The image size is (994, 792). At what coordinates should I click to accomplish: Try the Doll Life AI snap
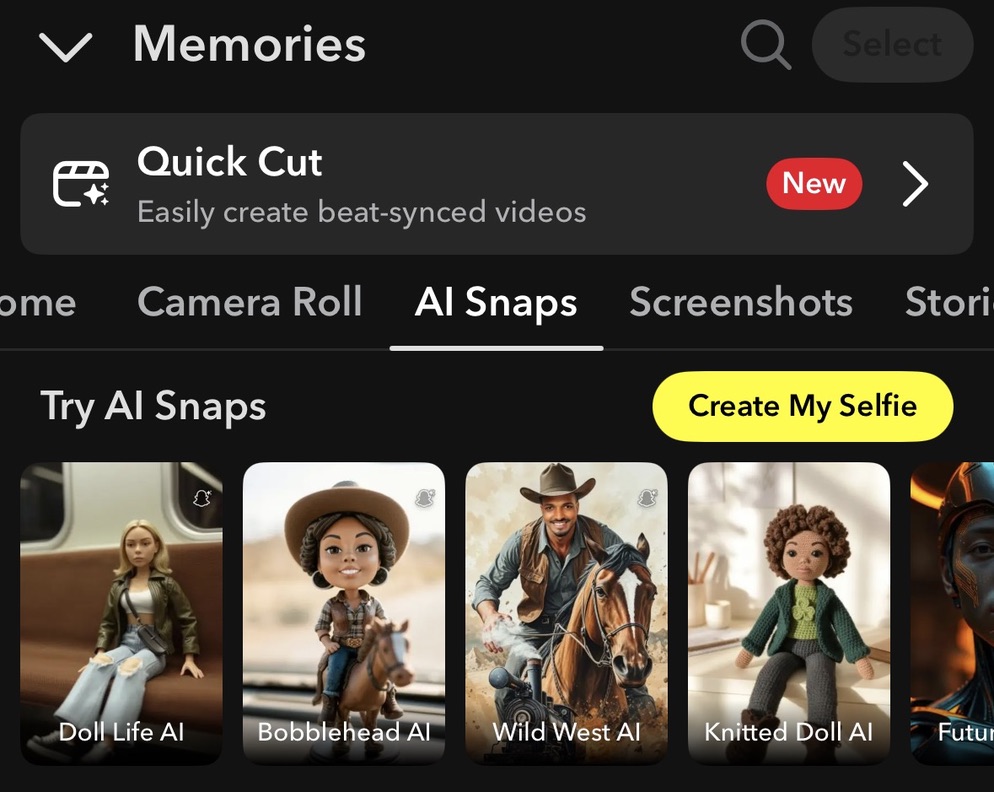point(121,613)
